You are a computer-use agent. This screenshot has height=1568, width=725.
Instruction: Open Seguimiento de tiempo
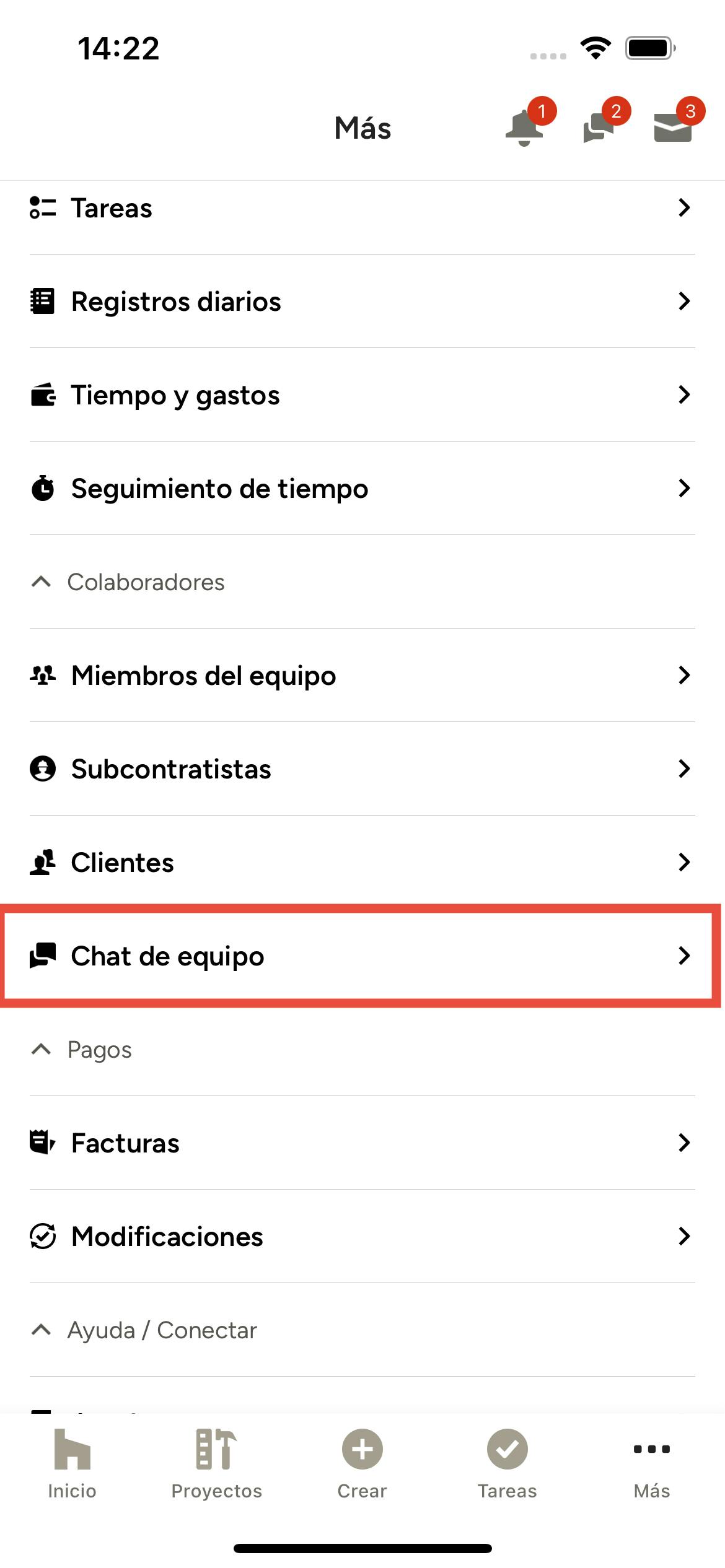[x=362, y=489]
